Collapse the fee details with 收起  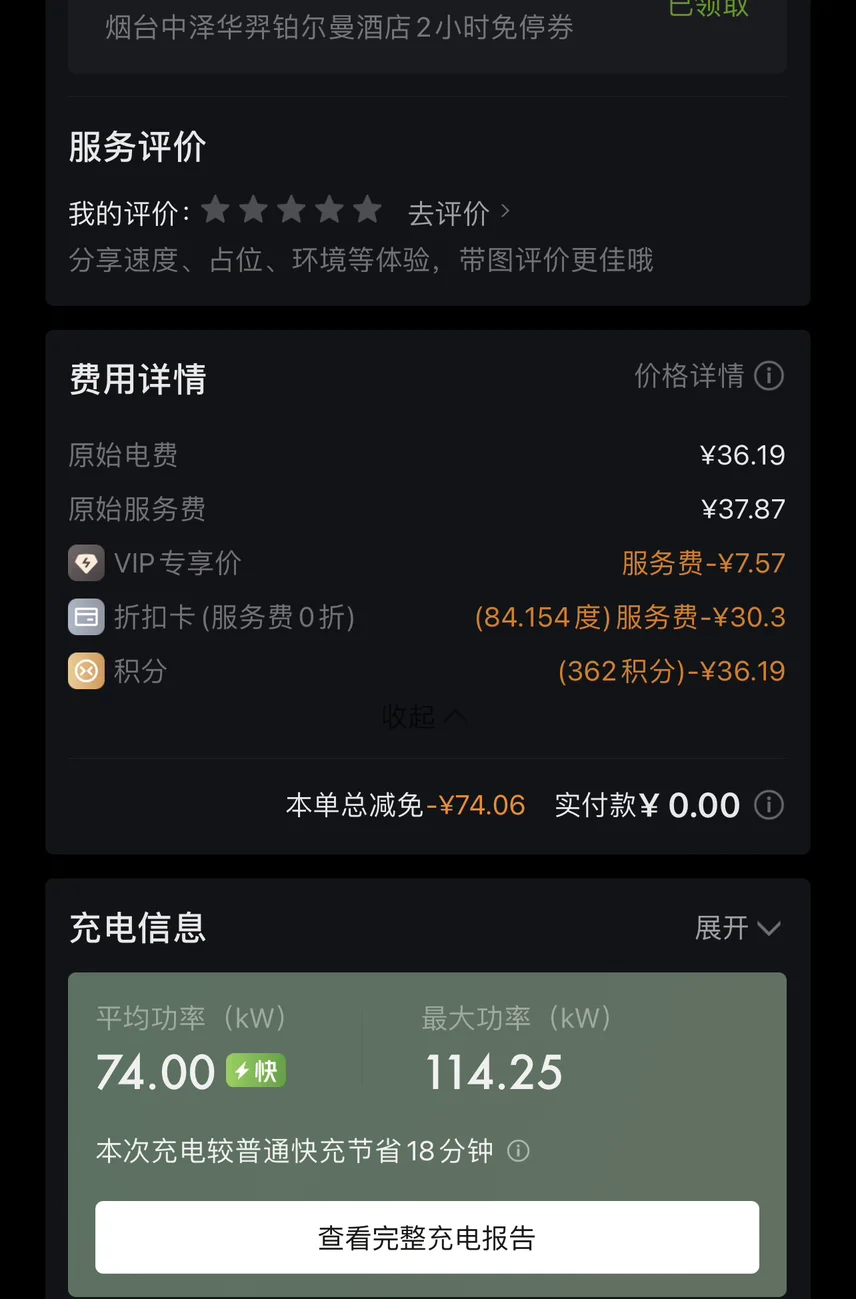click(424, 716)
